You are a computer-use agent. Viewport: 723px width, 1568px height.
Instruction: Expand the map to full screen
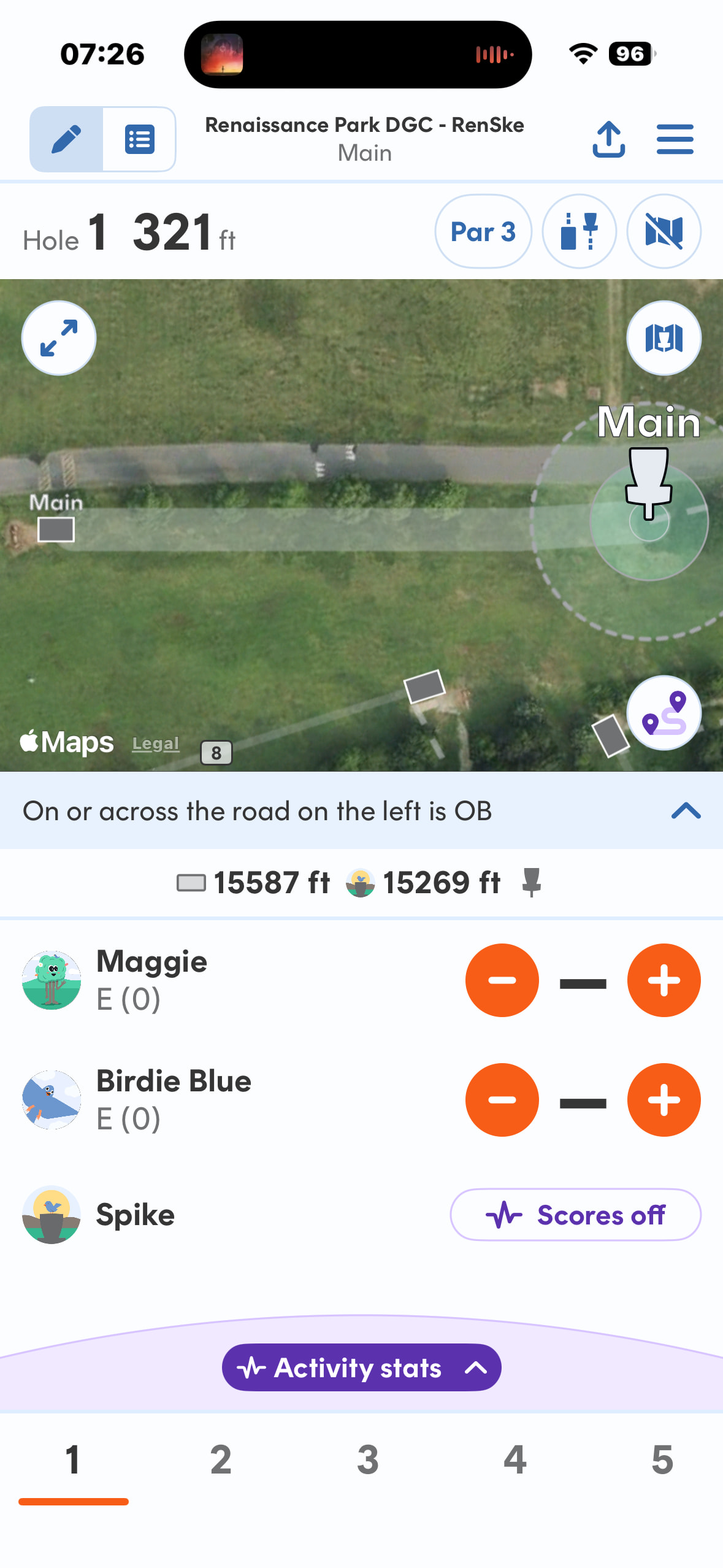click(x=59, y=338)
